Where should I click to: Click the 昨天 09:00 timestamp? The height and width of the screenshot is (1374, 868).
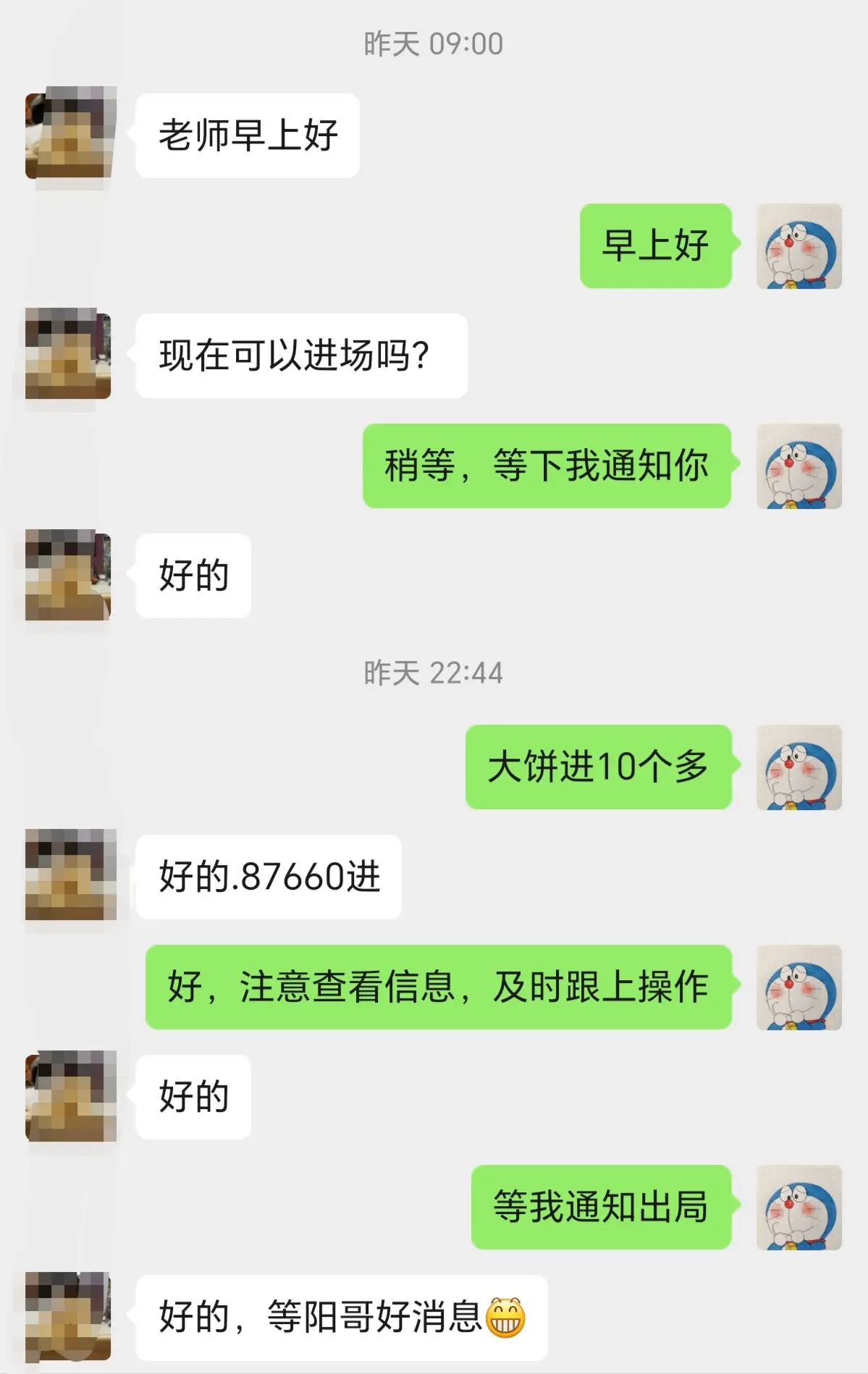pyautogui.click(x=433, y=43)
